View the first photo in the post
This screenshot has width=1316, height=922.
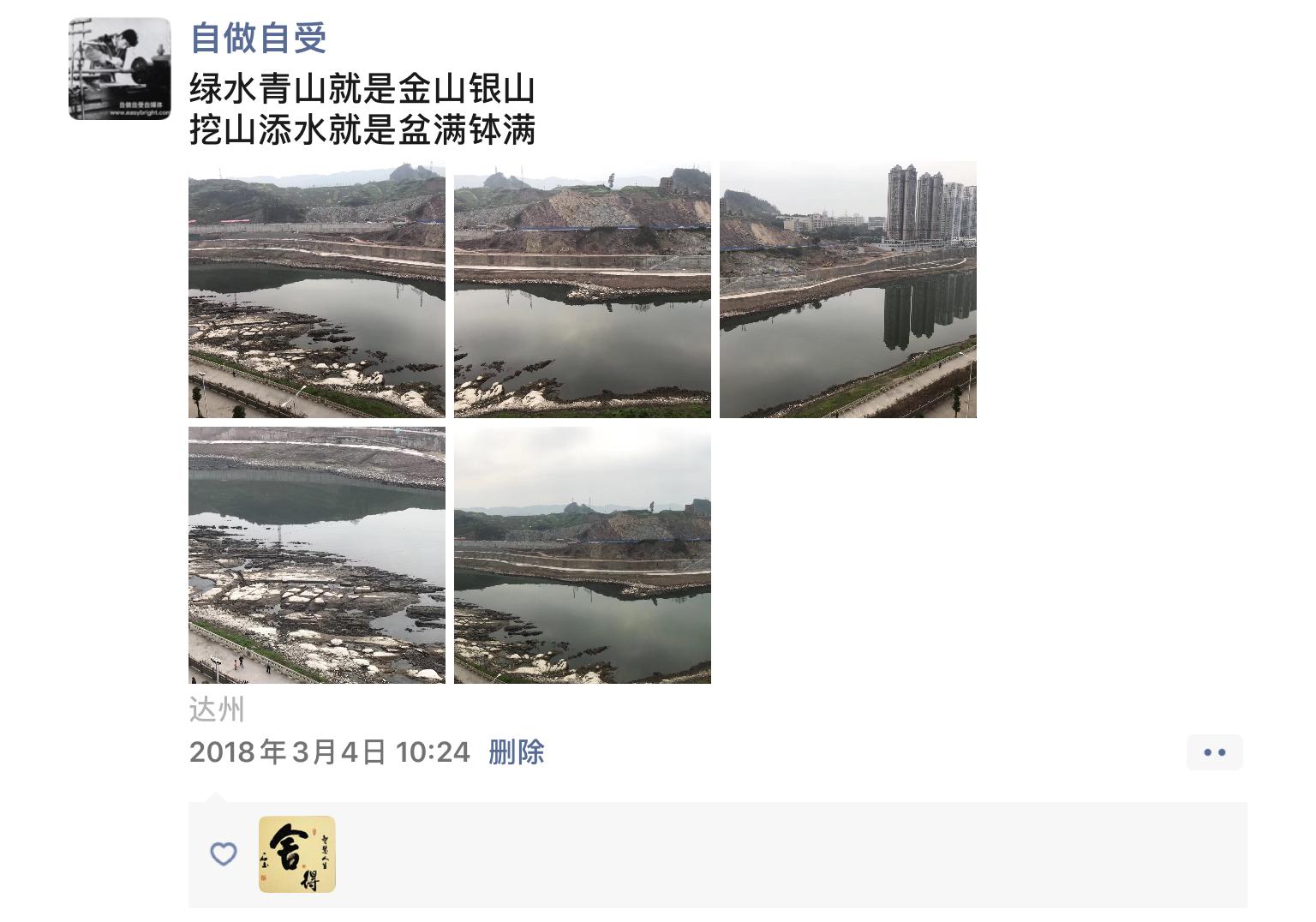317,290
